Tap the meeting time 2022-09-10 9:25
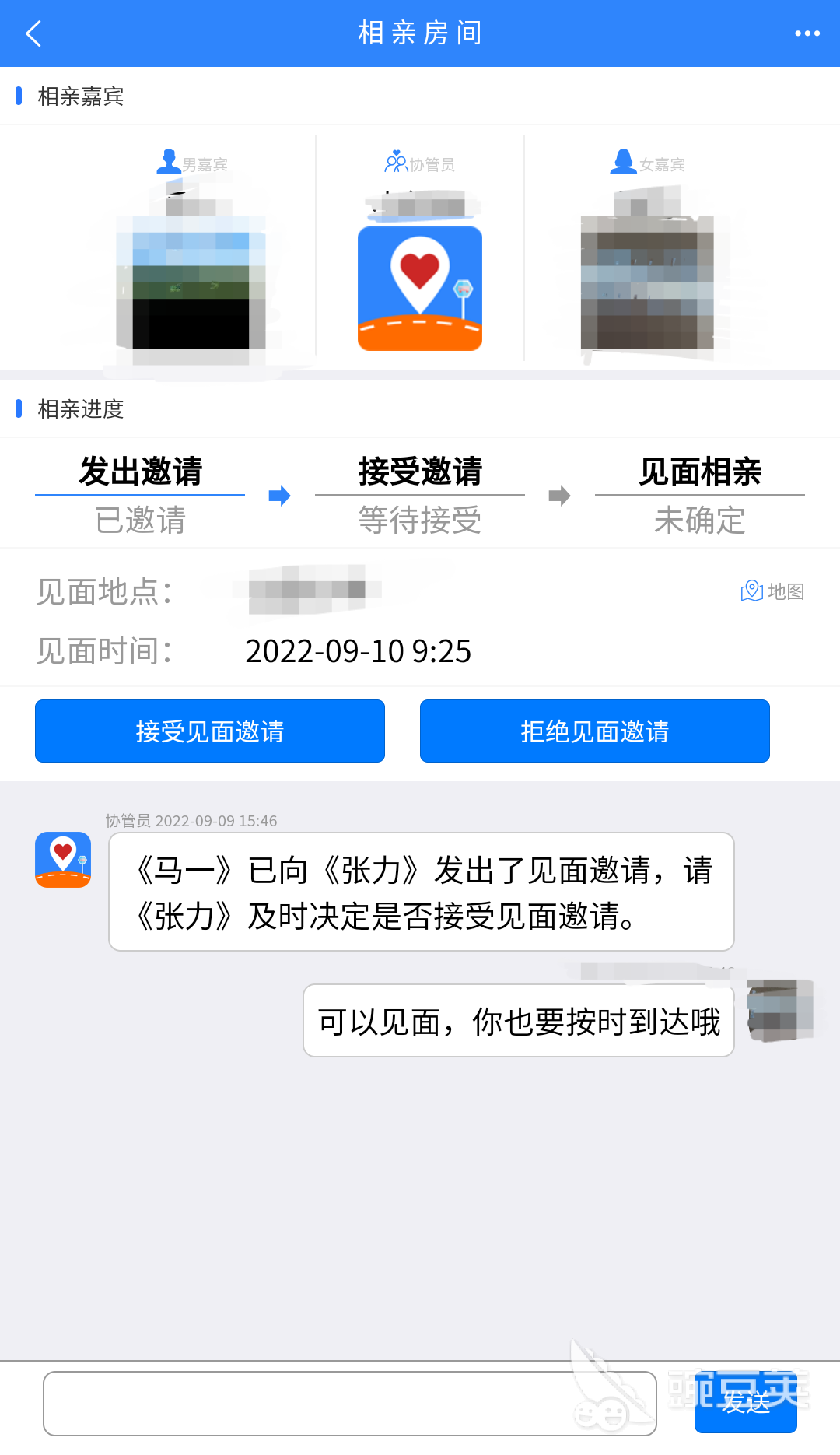The height and width of the screenshot is (1455, 840). 357,651
